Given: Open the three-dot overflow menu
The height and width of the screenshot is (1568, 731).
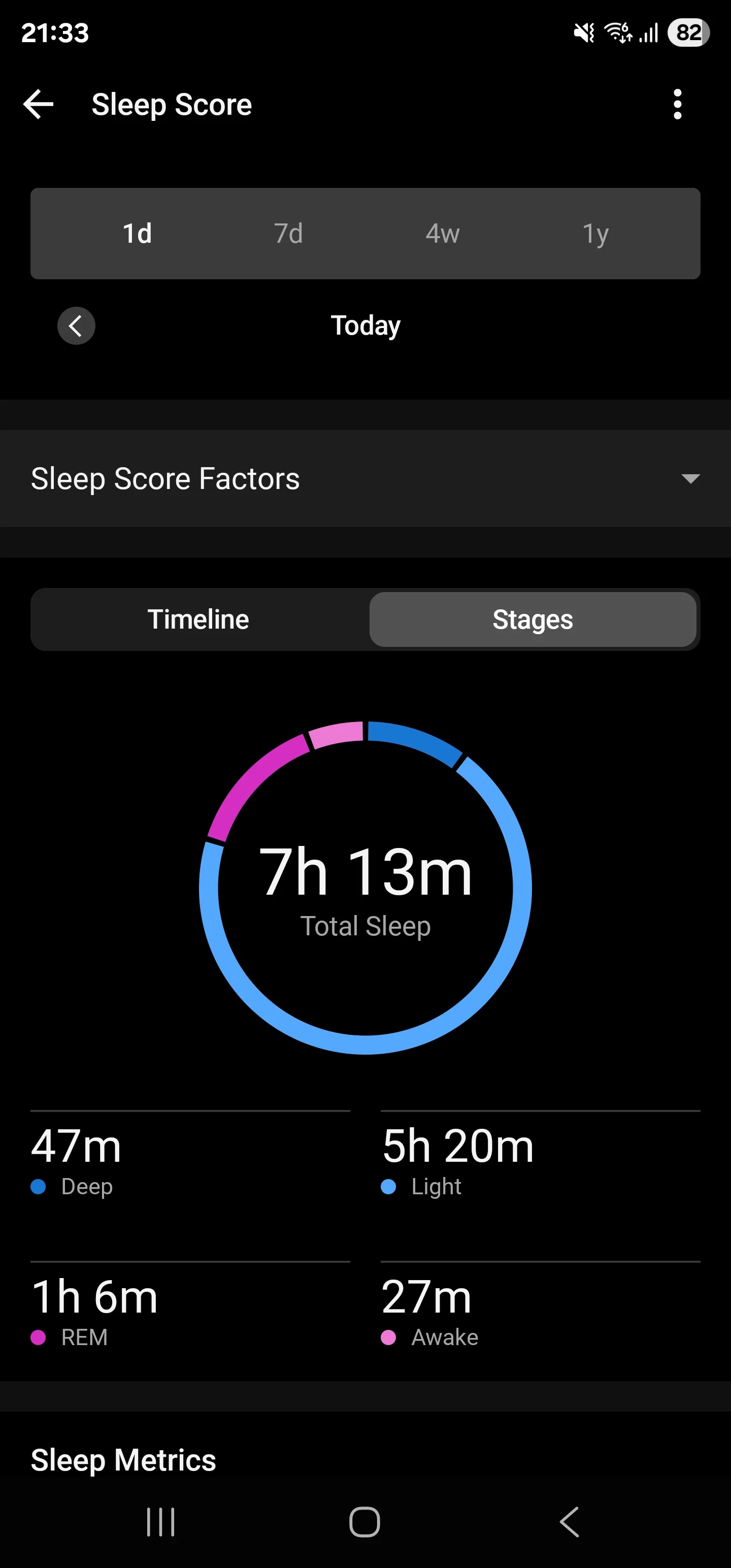Looking at the screenshot, I should click(677, 104).
